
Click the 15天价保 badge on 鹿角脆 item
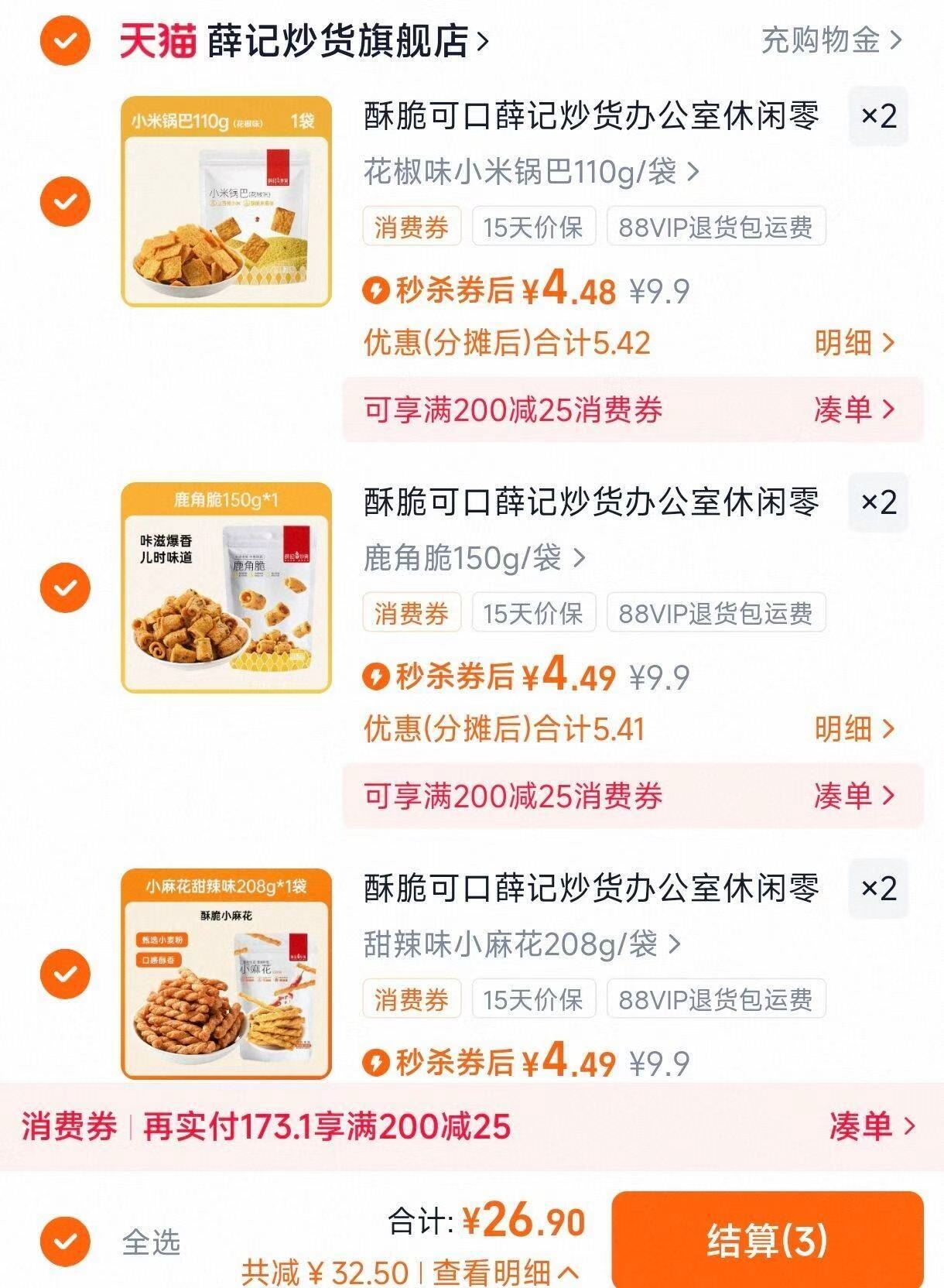coord(535,611)
